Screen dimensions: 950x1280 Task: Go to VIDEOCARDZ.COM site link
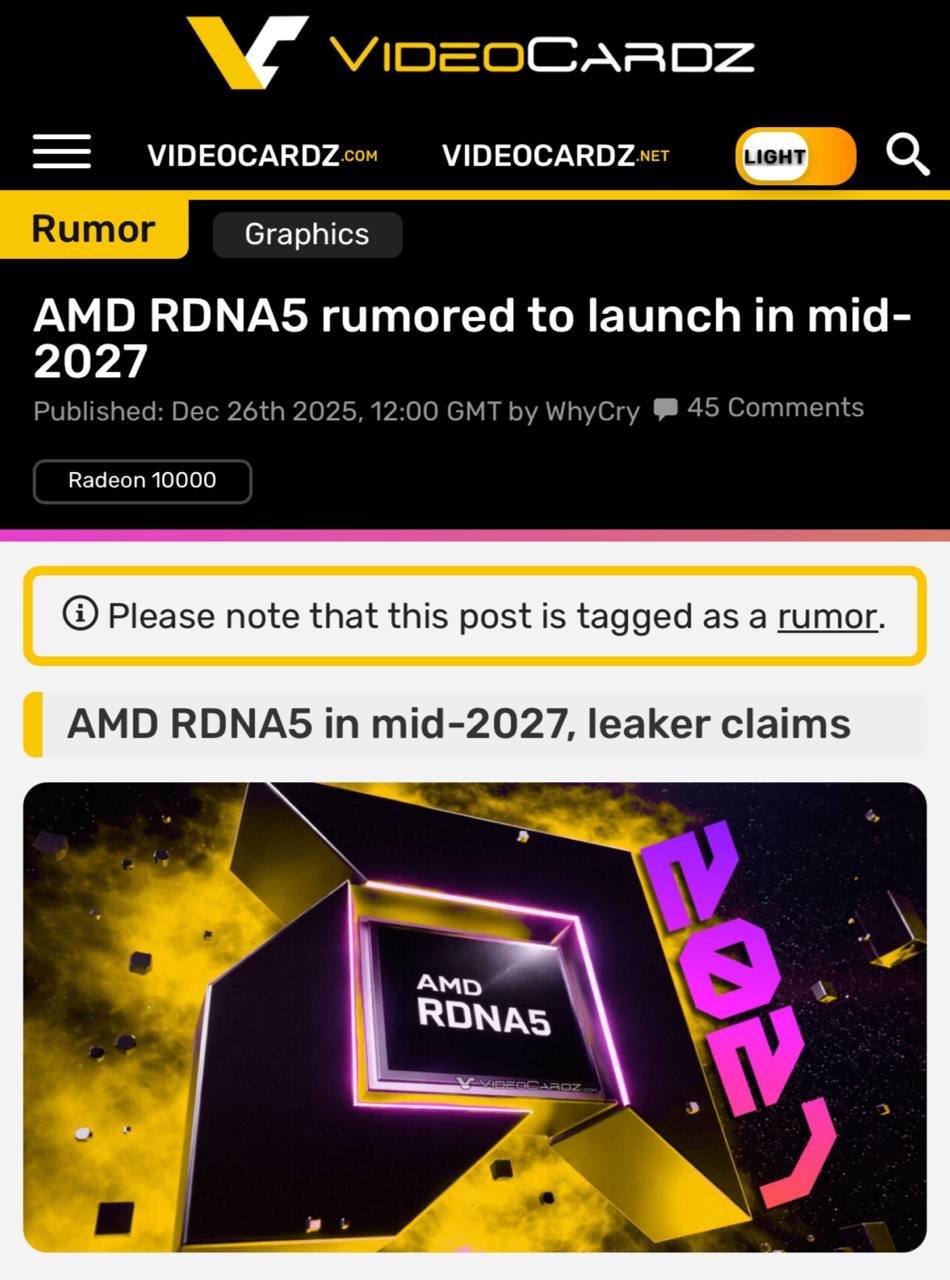point(262,156)
